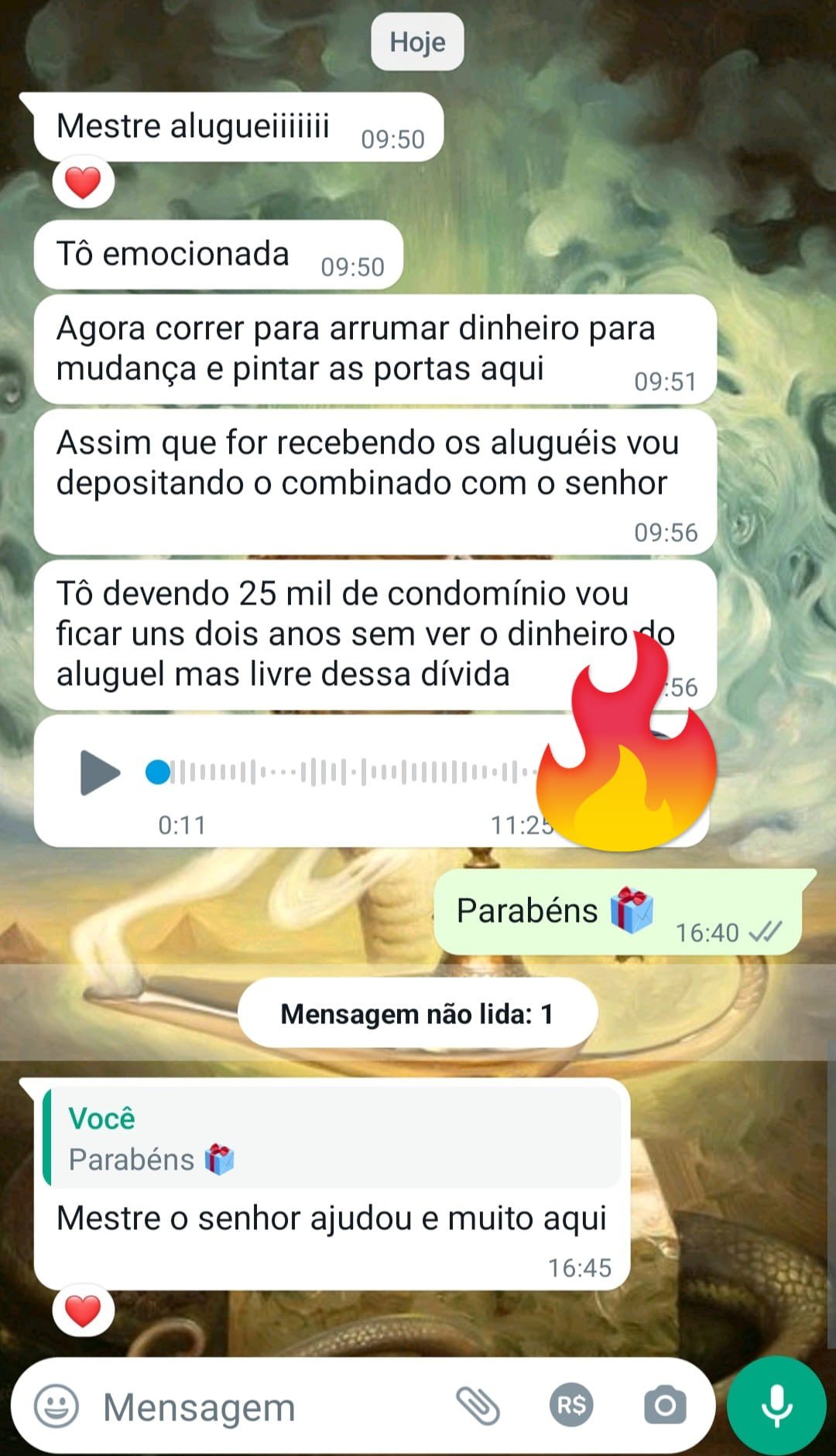Open the attachment paperclip menu
This screenshot has width=836, height=1456.
tap(478, 1405)
